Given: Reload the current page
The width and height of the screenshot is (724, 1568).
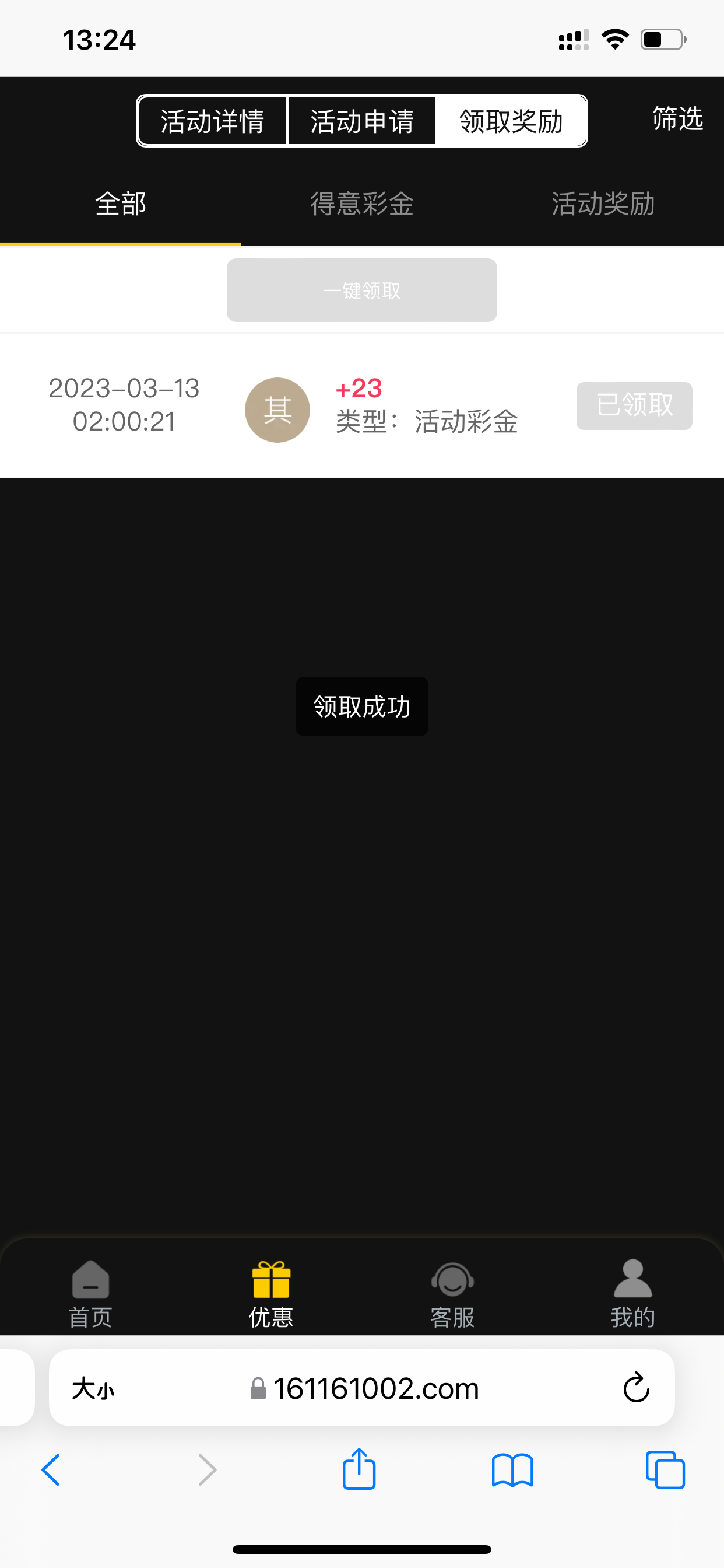Looking at the screenshot, I should tap(637, 1388).
